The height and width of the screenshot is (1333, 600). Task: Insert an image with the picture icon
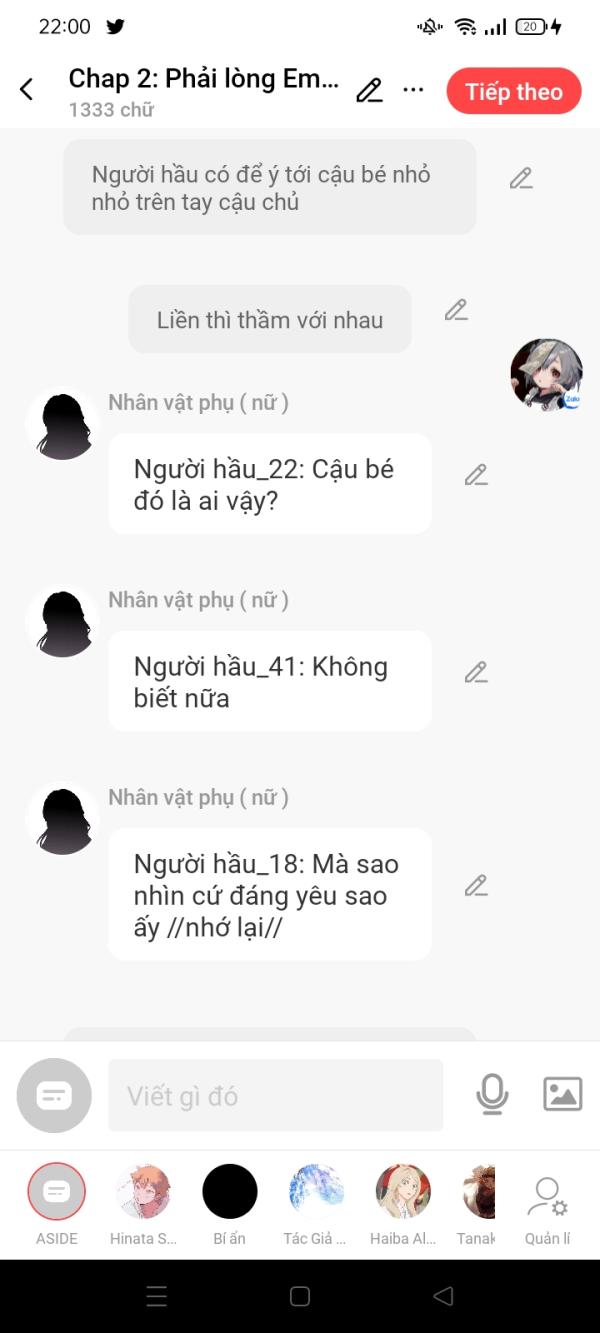click(x=562, y=1094)
